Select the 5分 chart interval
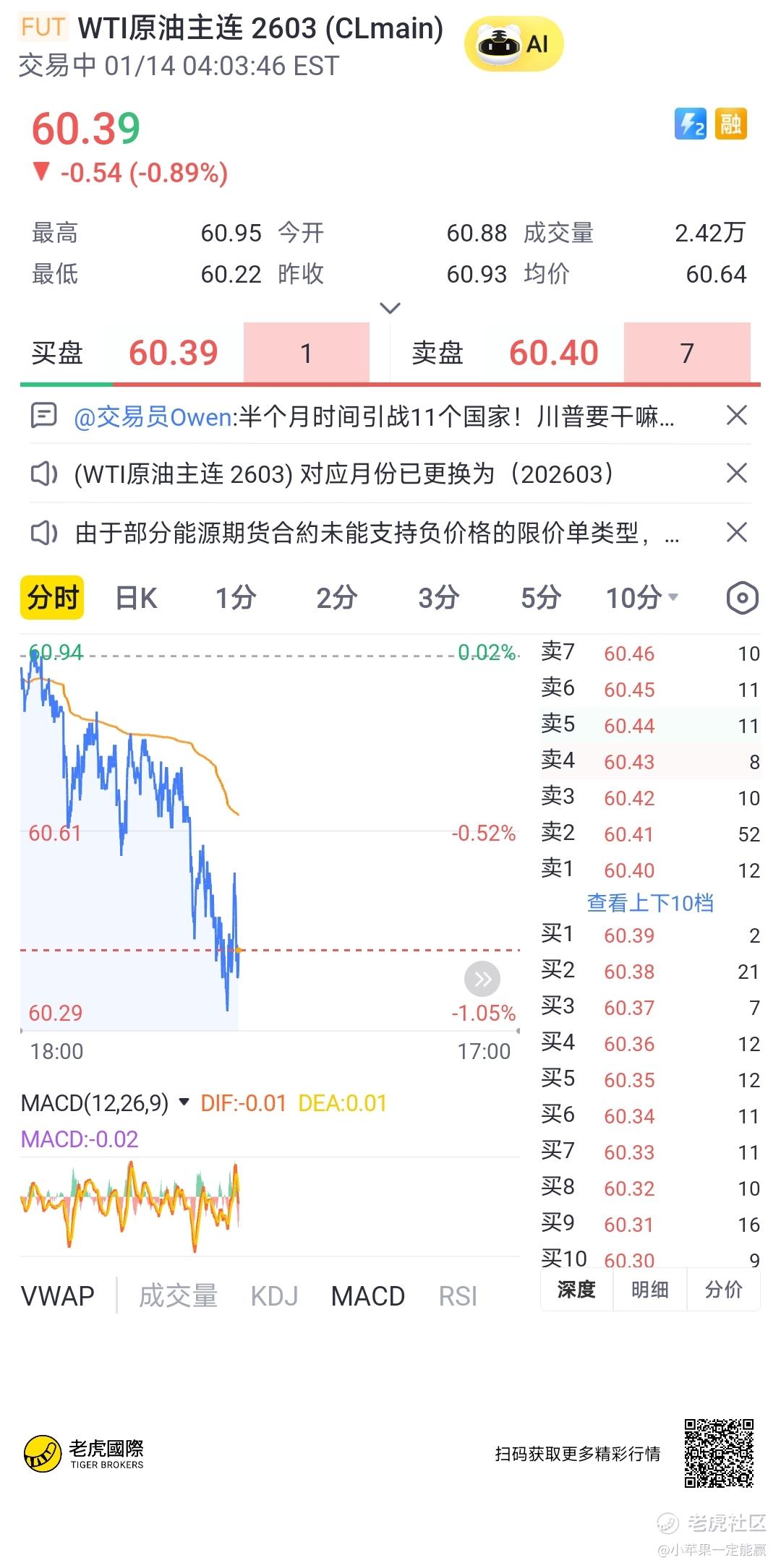The image size is (781, 1568). pos(541,598)
